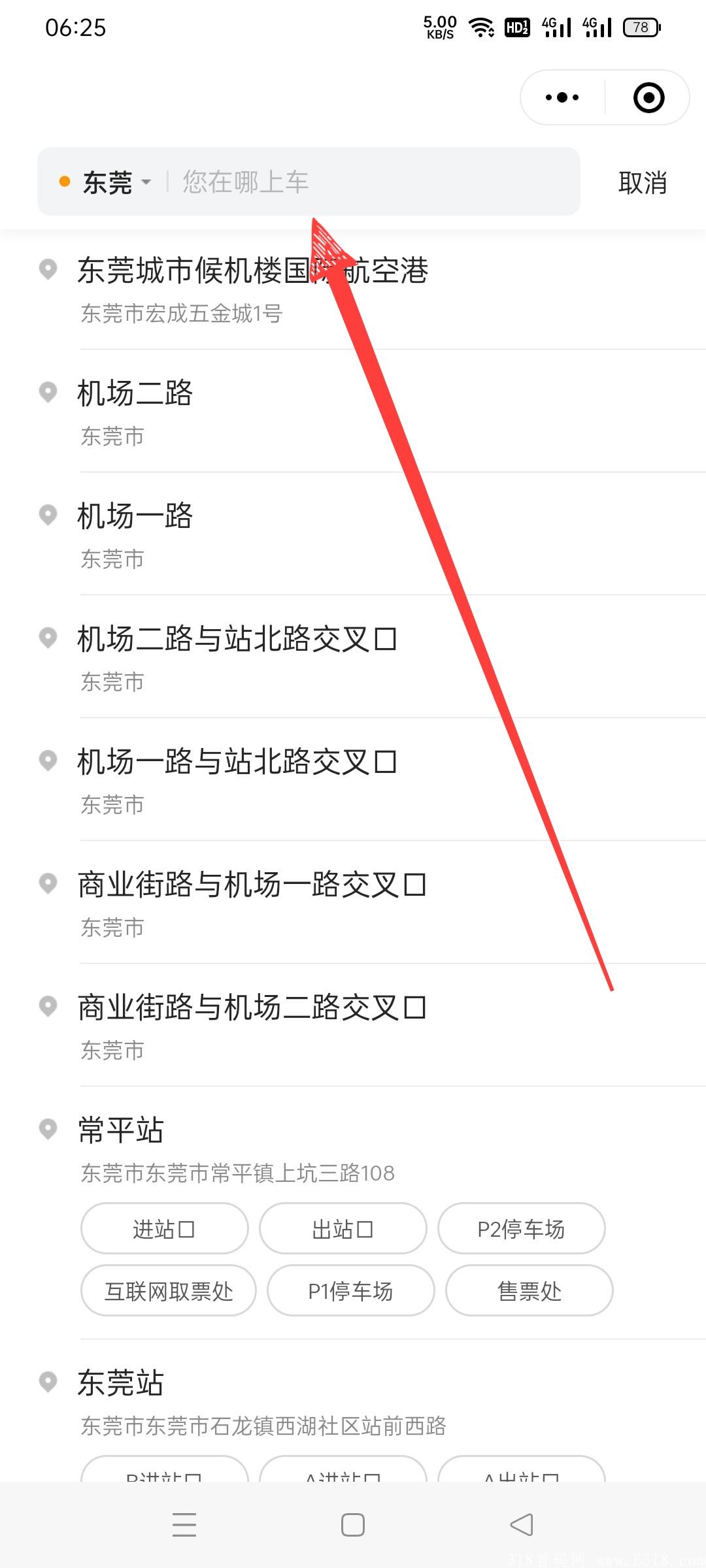This screenshot has height=1568, width=706.
Task: Go back with the system back button
Action: pyautogui.click(x=521, y=1526)
